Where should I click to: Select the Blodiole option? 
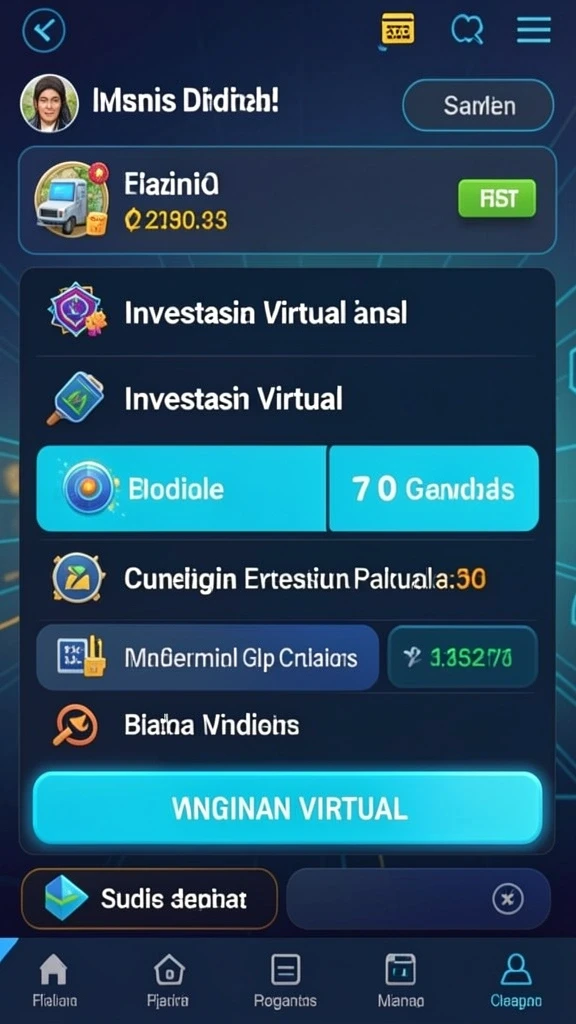pyautogui.click(x=181, y=488)
